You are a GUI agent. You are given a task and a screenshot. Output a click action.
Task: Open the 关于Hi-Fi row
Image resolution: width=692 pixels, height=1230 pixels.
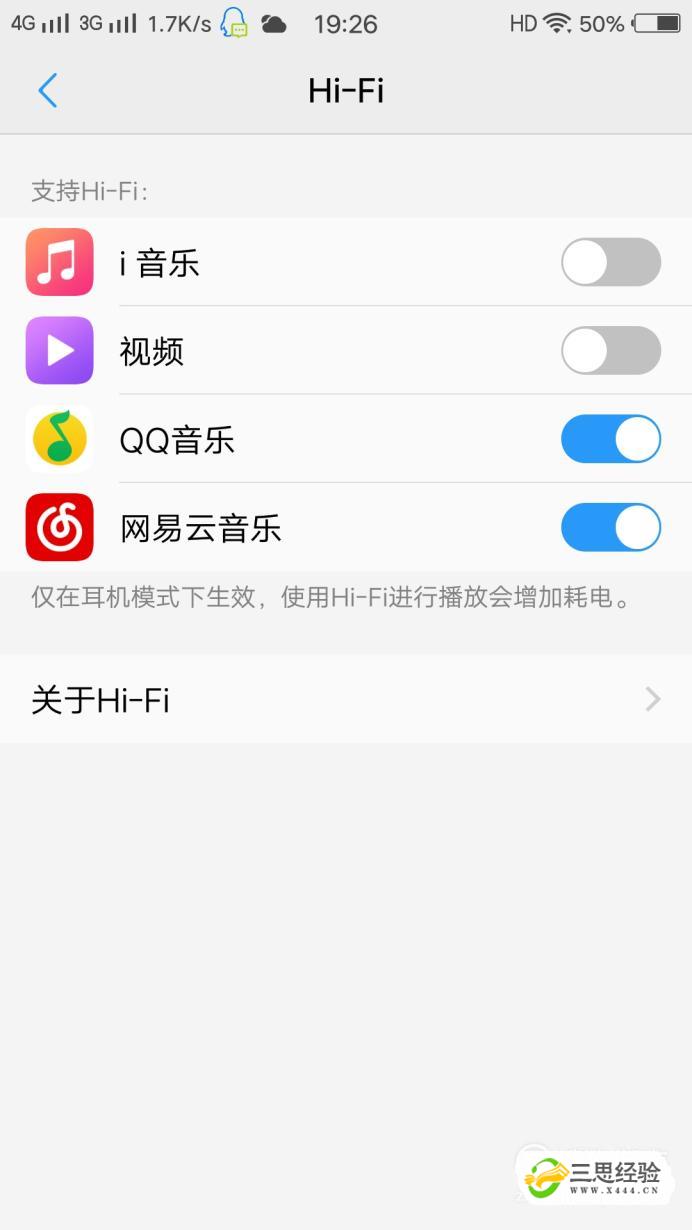(x=346, y=699)
